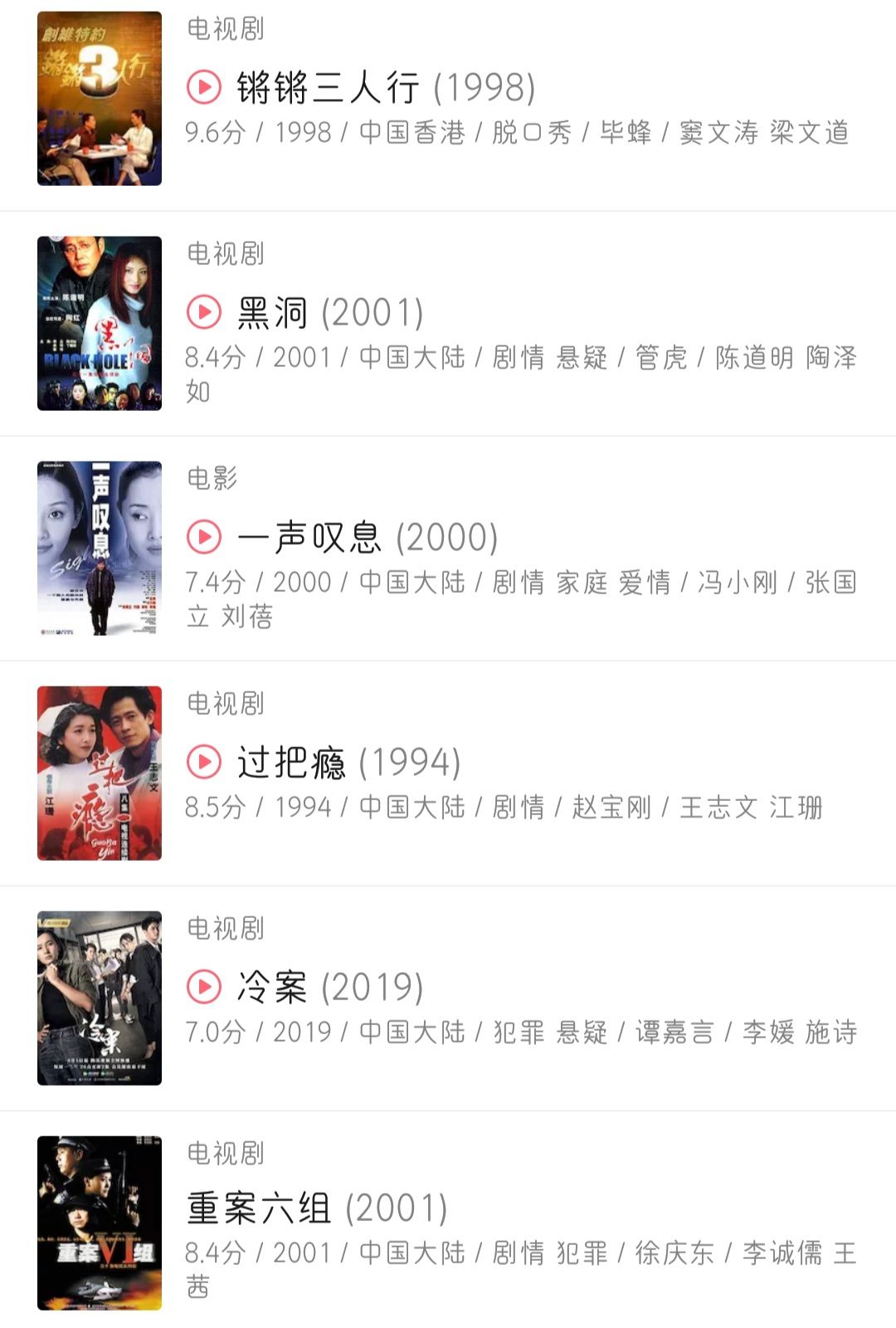
Task: Open the 重案六组 poster image
Action: [x=100, y=1223]
